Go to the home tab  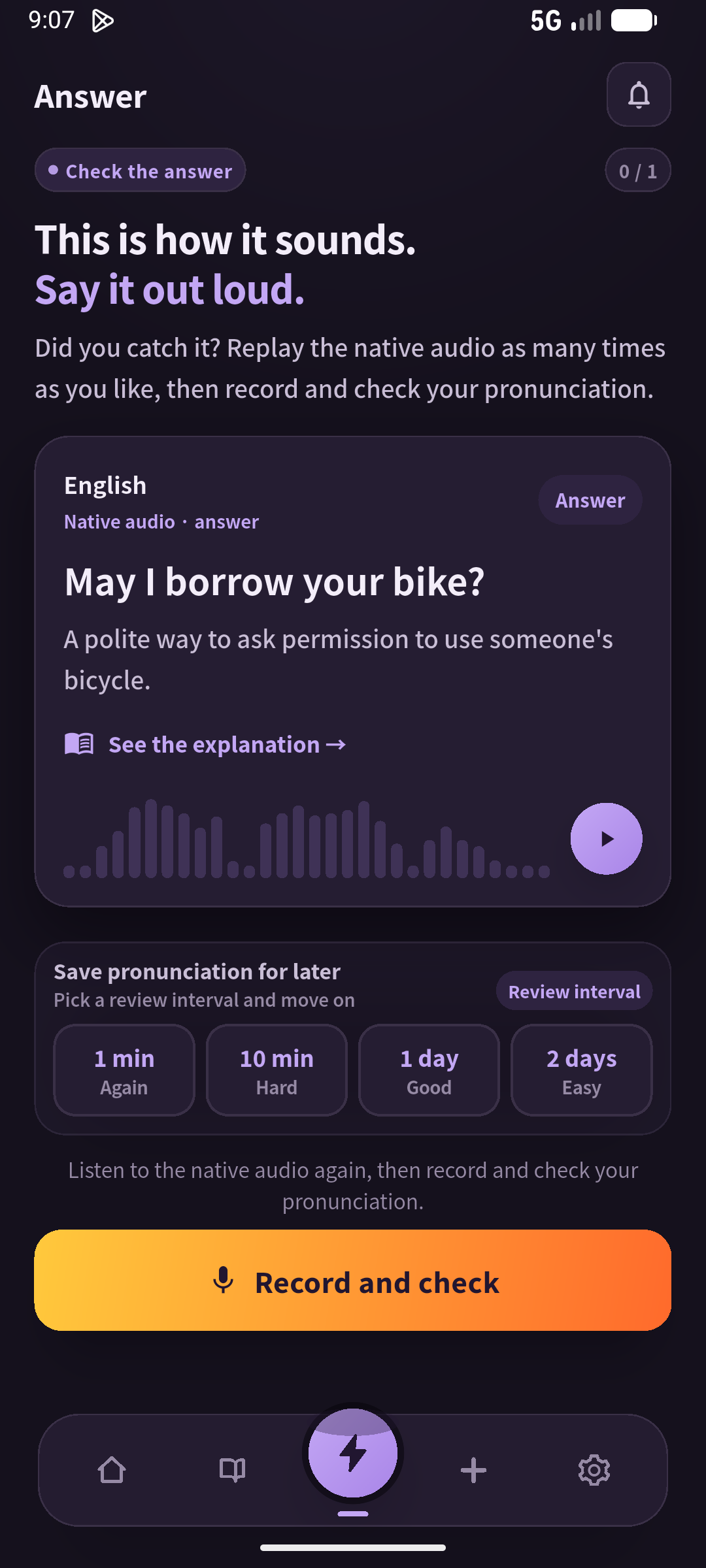[112, 1470]
